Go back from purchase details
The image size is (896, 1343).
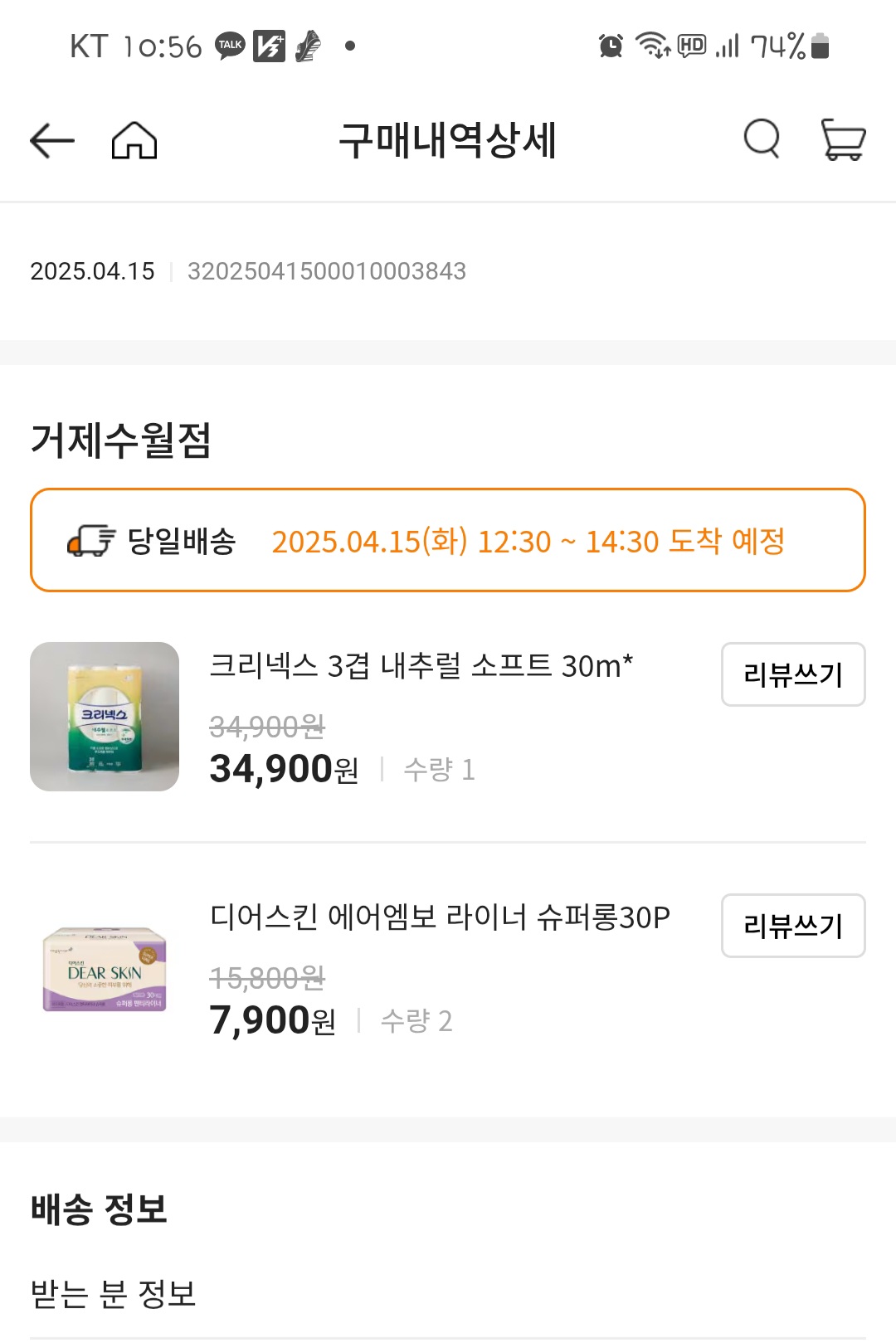(51, 140)
